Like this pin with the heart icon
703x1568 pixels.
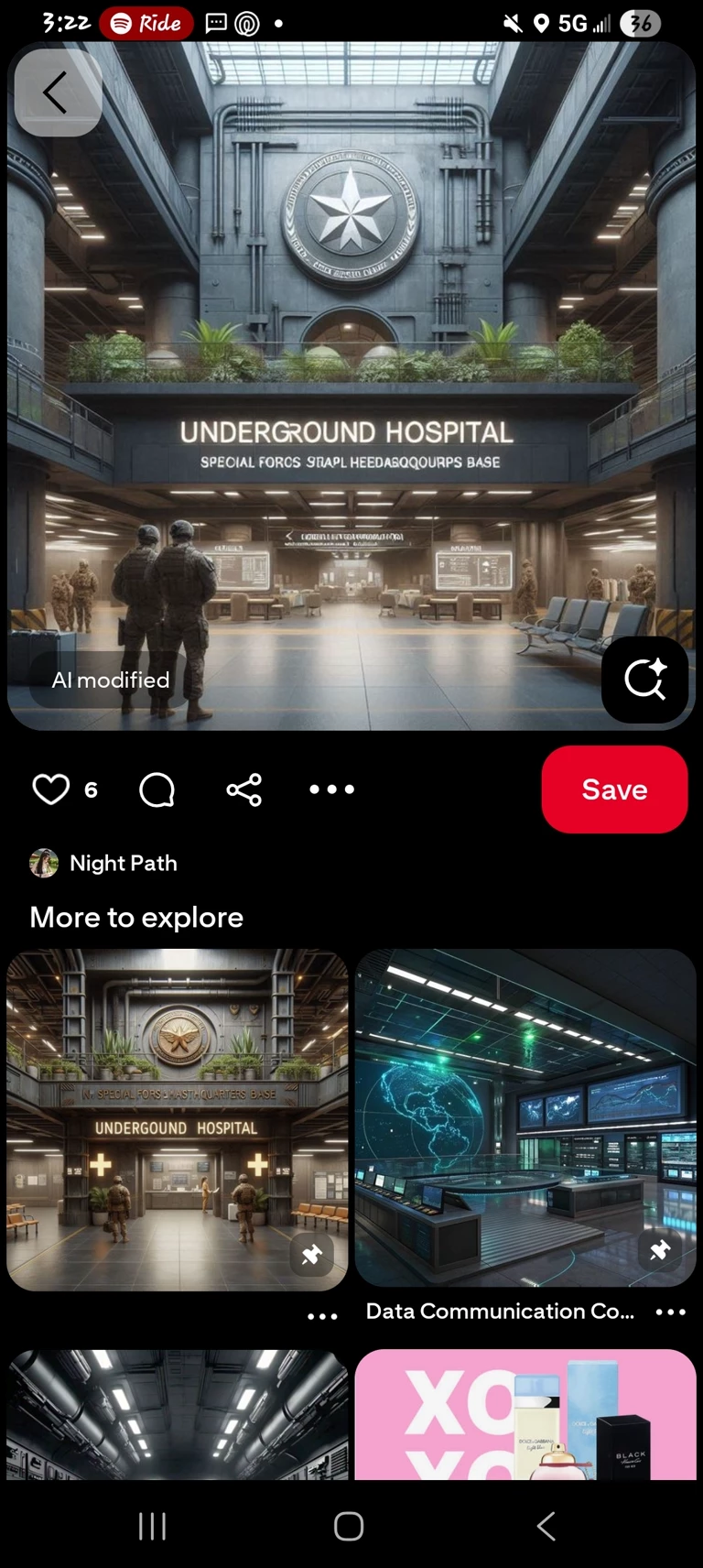pyautogui.click(x=51, y=789)
